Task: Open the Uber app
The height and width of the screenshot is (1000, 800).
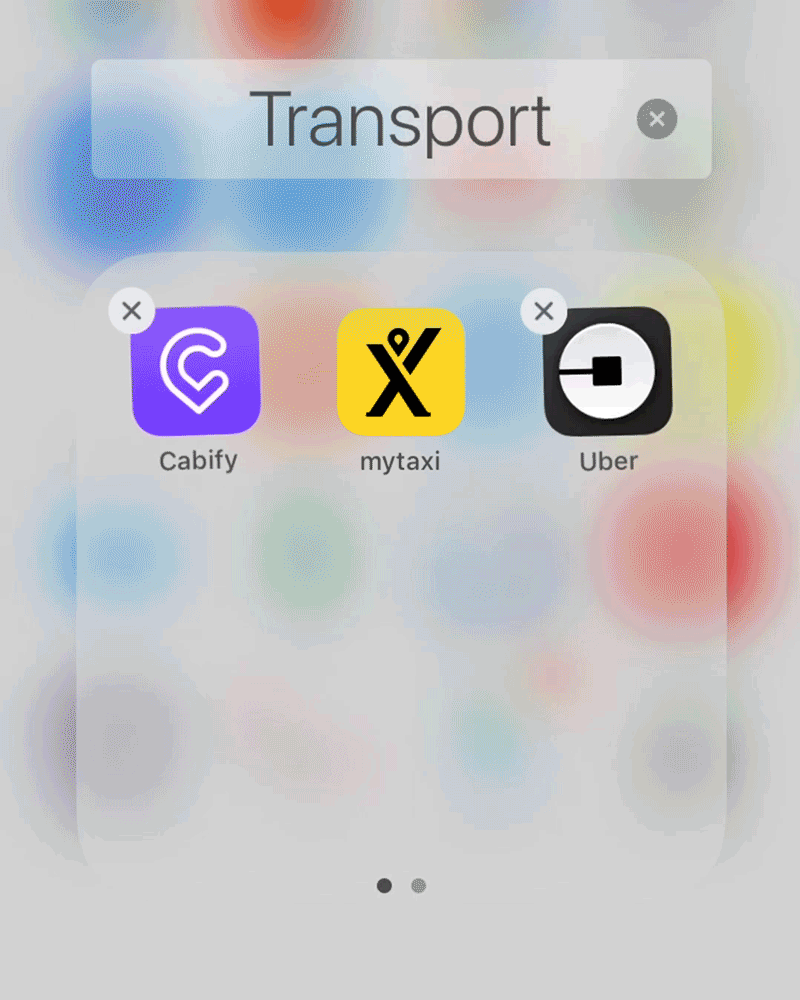Action: click(608, 372)
